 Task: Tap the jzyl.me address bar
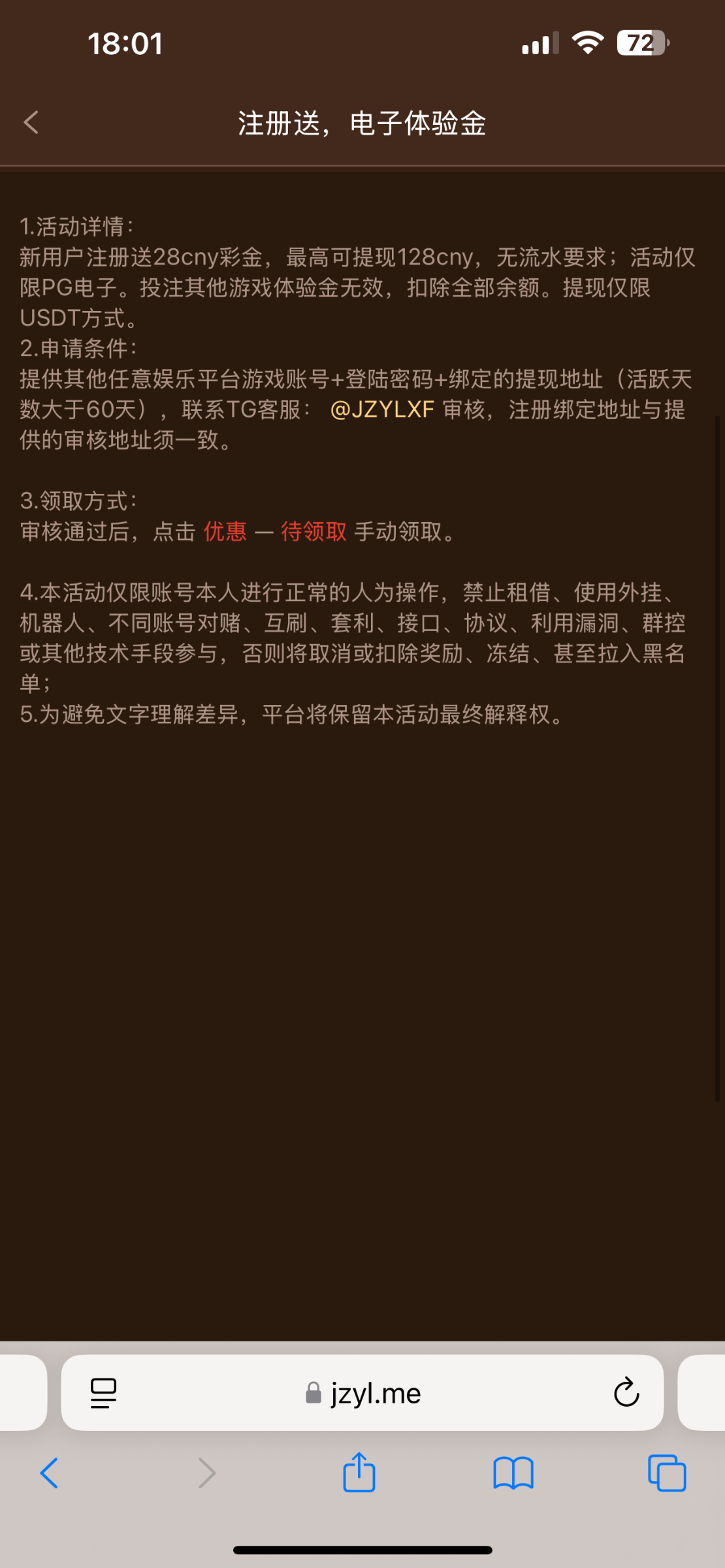click(x=363, y=1394)
